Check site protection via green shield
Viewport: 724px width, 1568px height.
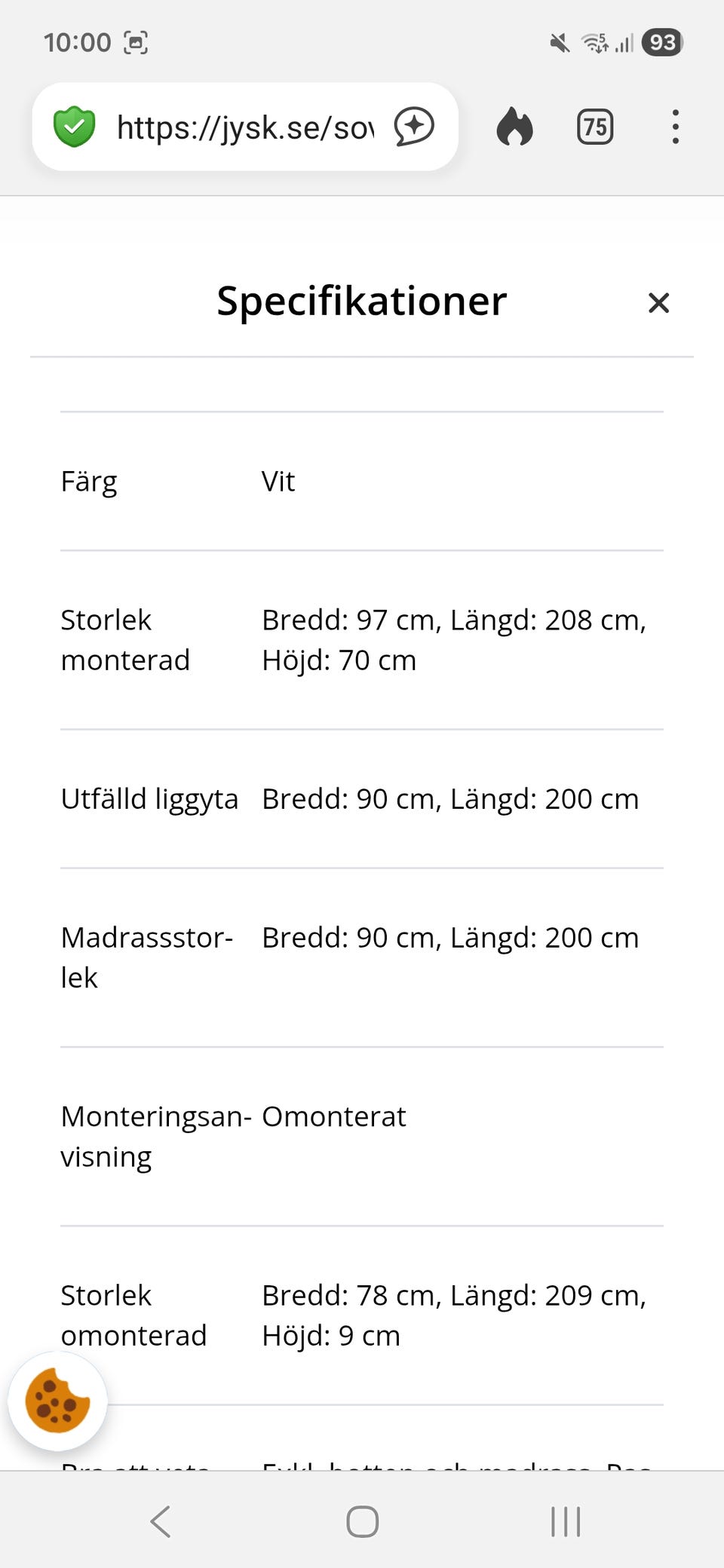point(74,127)
